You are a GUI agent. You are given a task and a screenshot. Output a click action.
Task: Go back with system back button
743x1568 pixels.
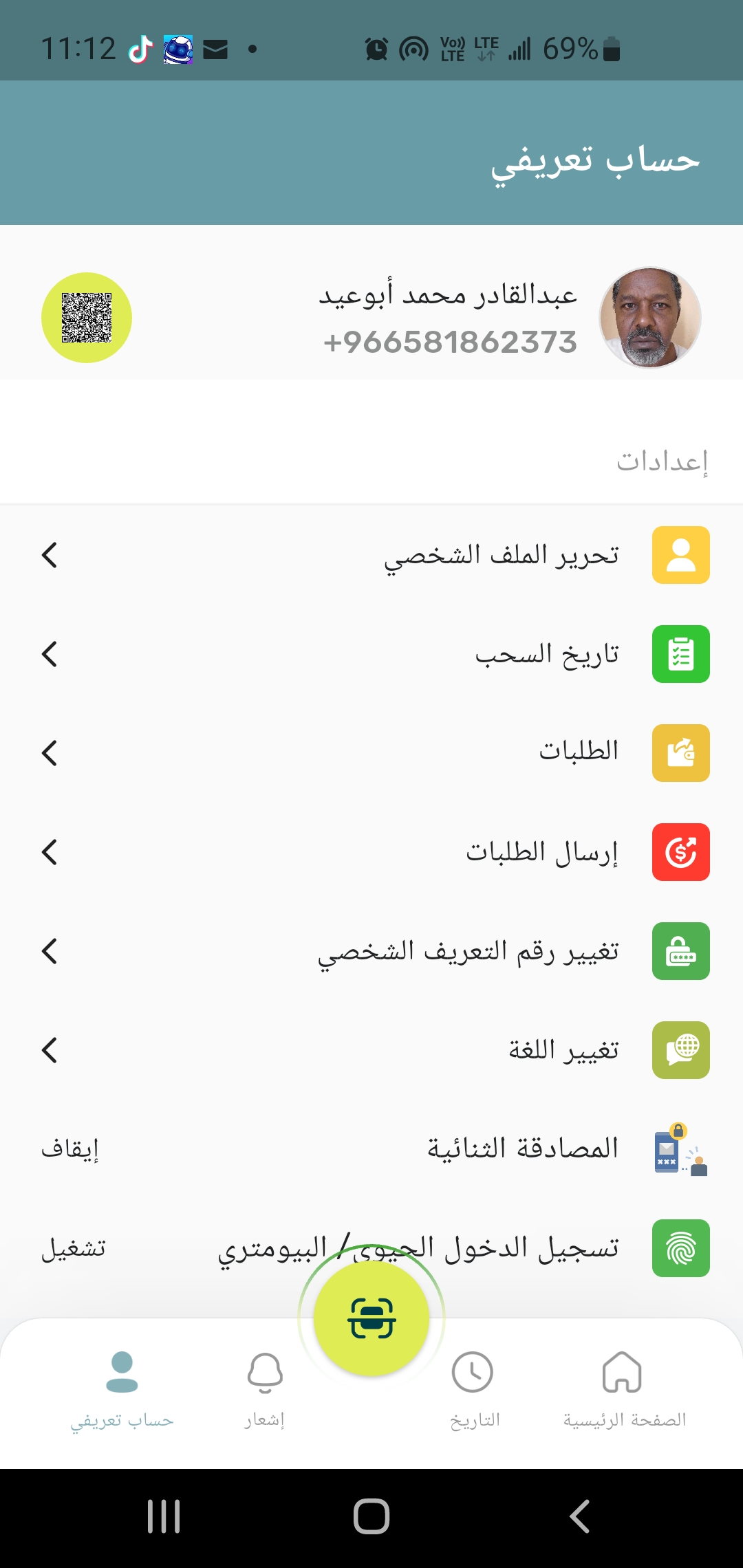pyautogui.click(x=579, y=1516)
